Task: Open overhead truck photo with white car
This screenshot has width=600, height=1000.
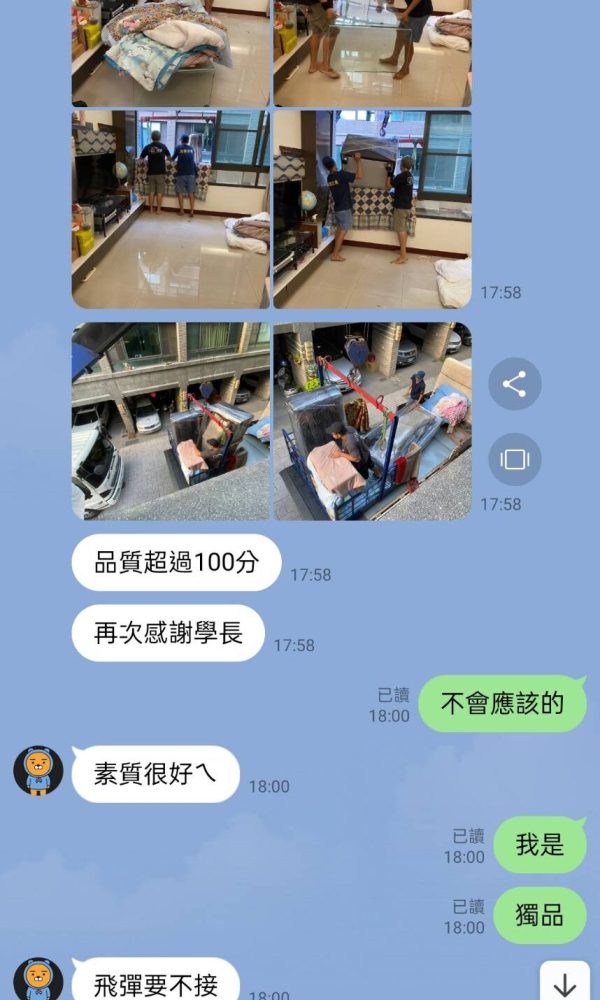Action: 170,420
